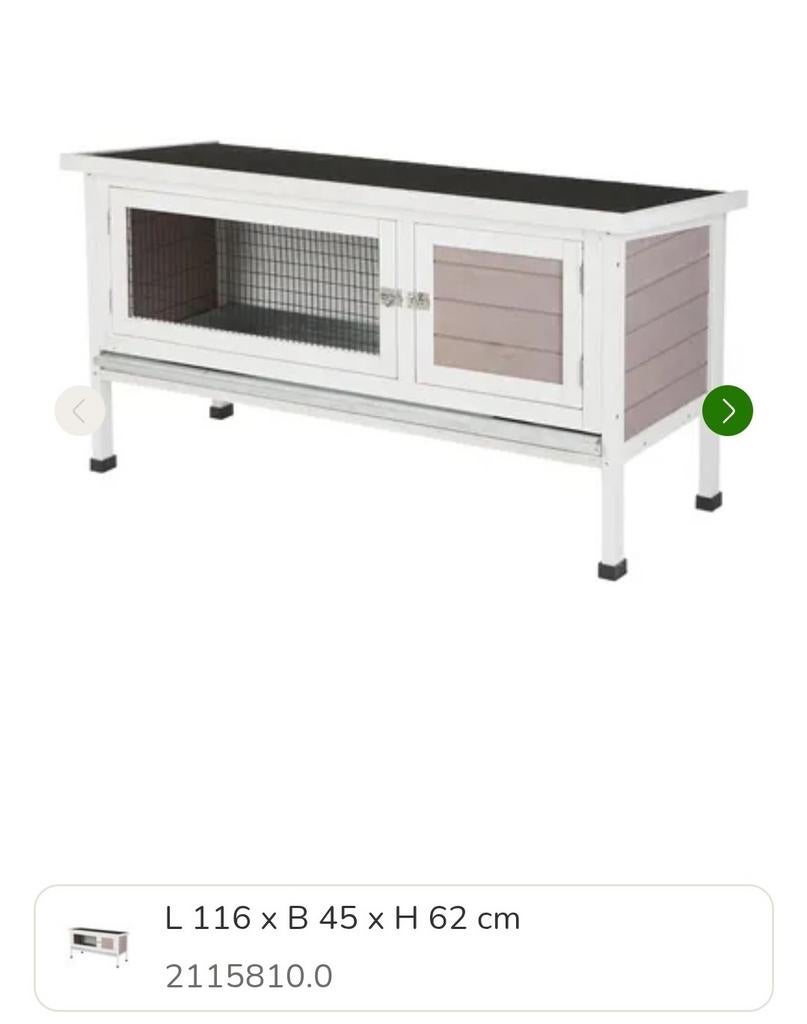The width and height of the screenshot is (807, 1024).
Task: Go to the previous product image
Action: tap(79, 411)
